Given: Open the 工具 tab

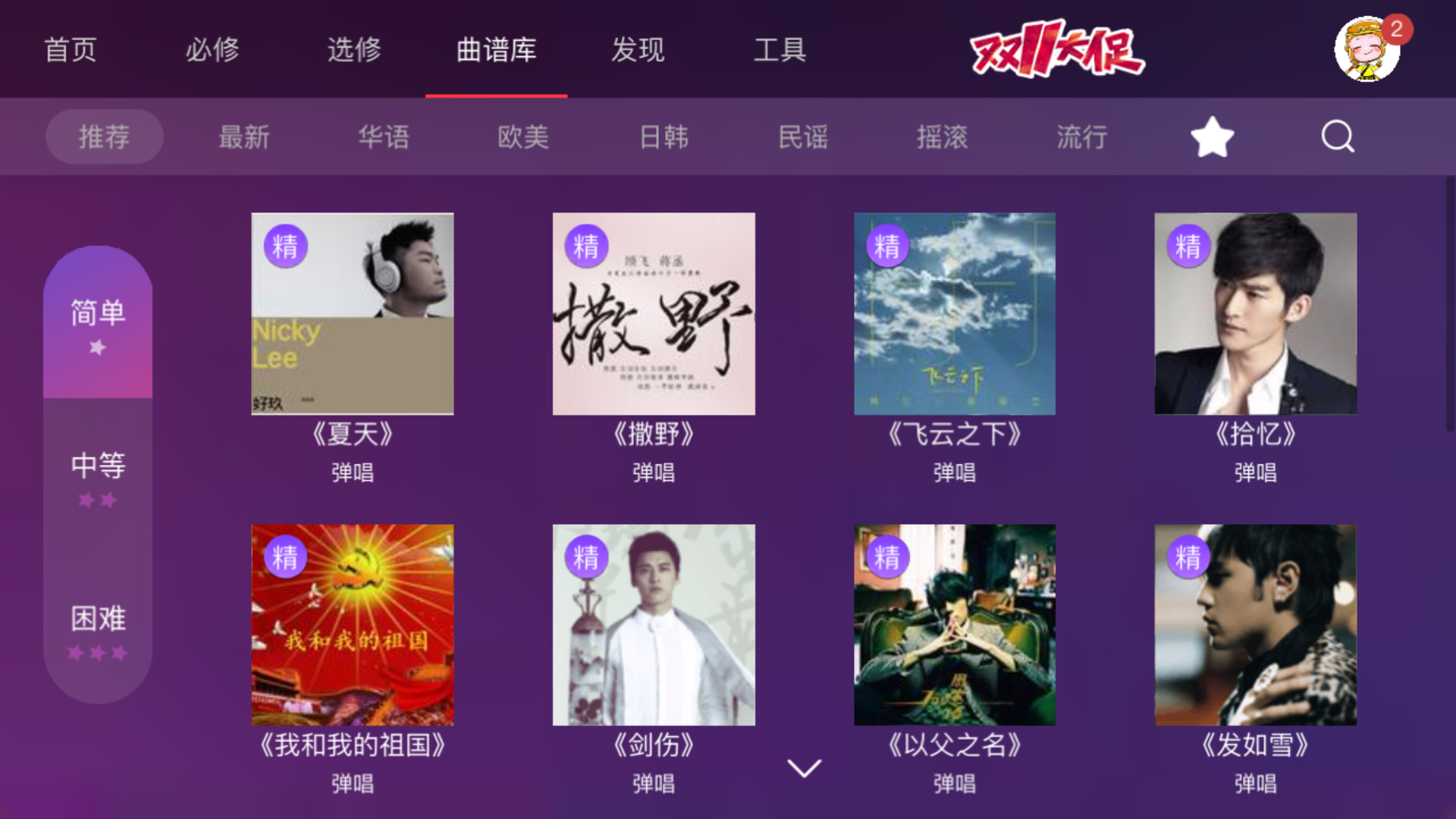Looking at the screenshot, I should pos(780,50).
